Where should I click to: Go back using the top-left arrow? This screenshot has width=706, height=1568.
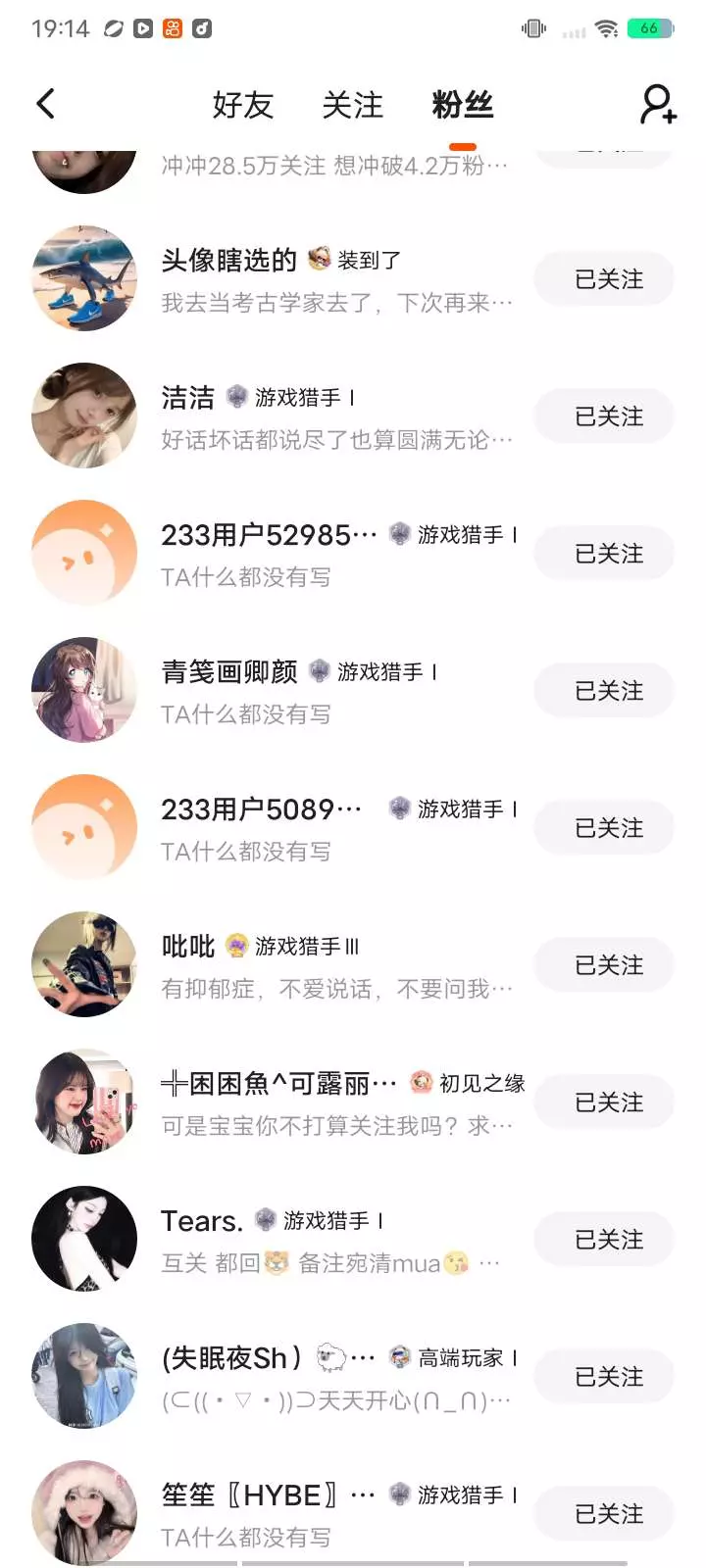[x=45, y=104]
